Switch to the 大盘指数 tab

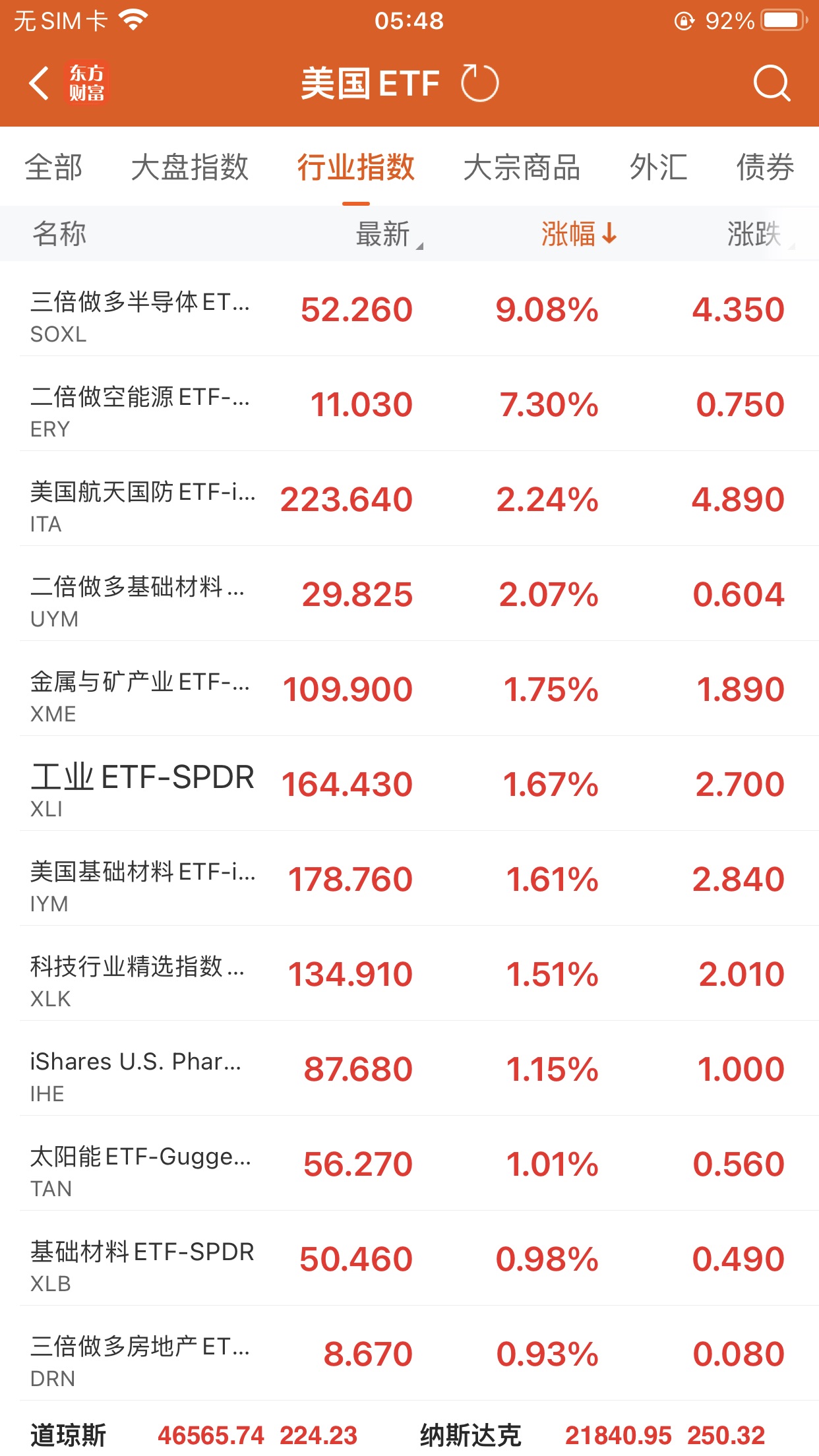(189, 167)
